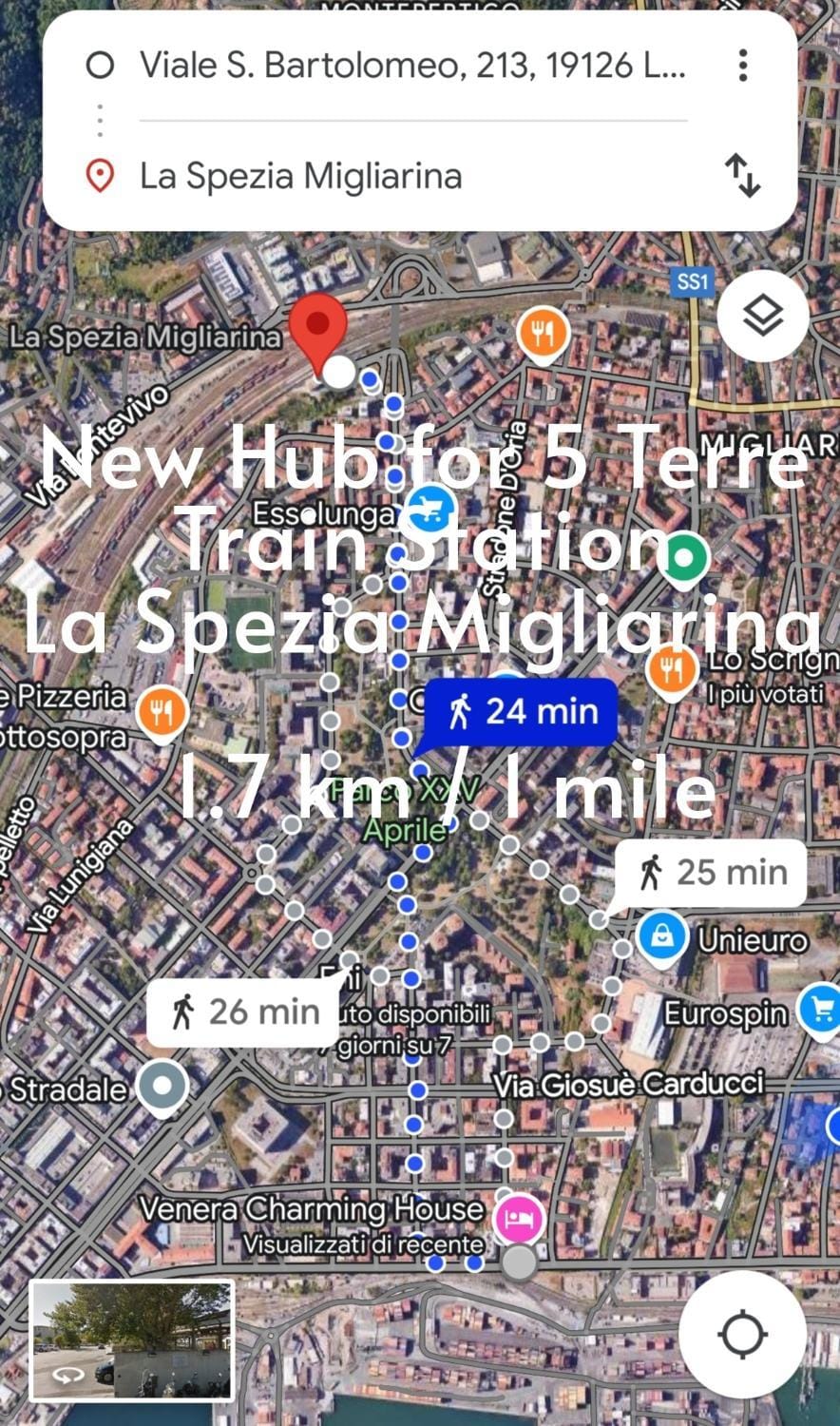The width and height of the screenshot is (840, 1426).
Task: Choose the alternative 25 min route
Action: pyautogui.click(x=711, y=870)
